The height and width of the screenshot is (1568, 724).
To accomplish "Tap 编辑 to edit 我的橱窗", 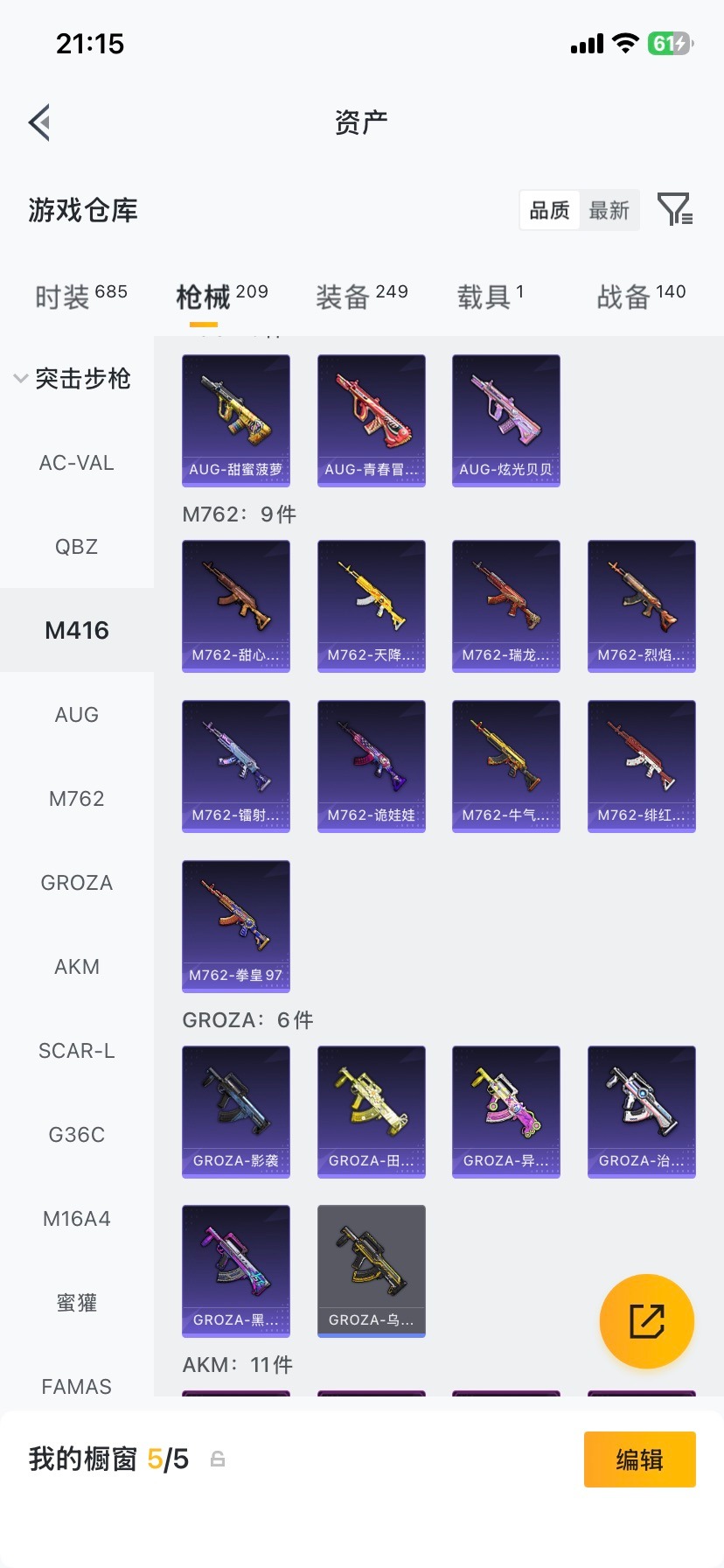I will coord(639,1459).
